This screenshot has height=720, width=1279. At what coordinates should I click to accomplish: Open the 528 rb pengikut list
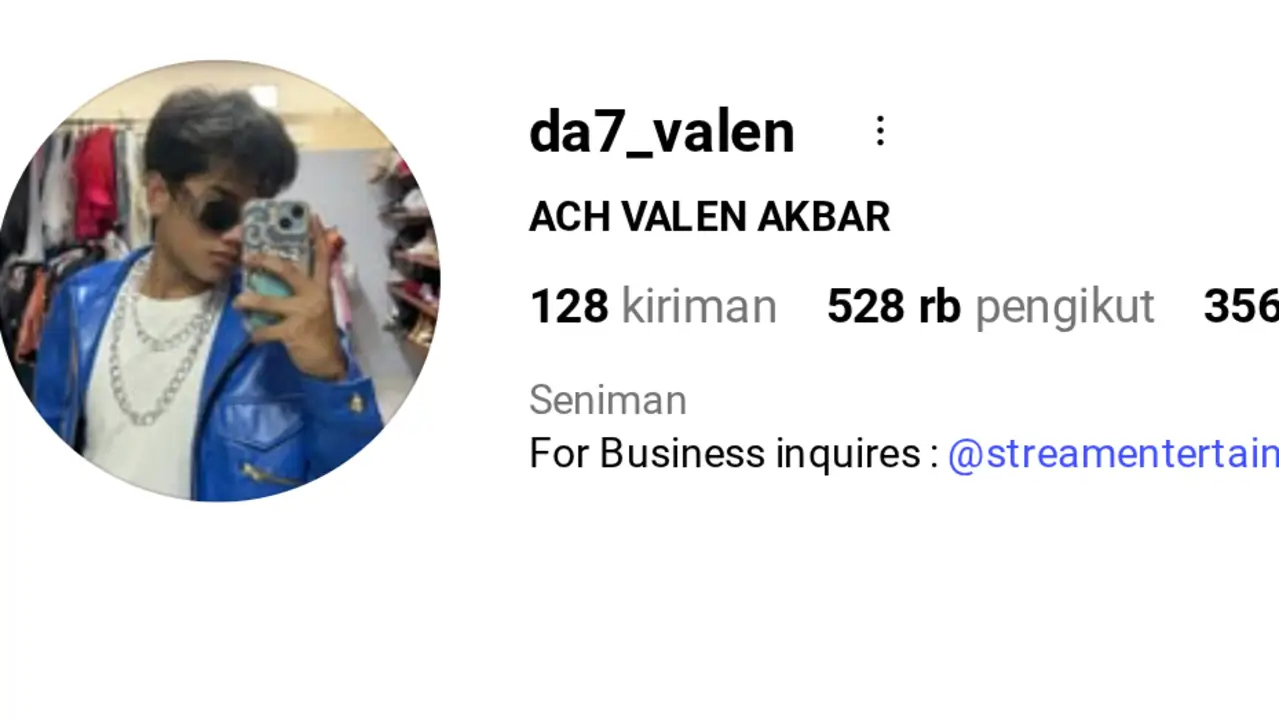[x=990, y=306]
